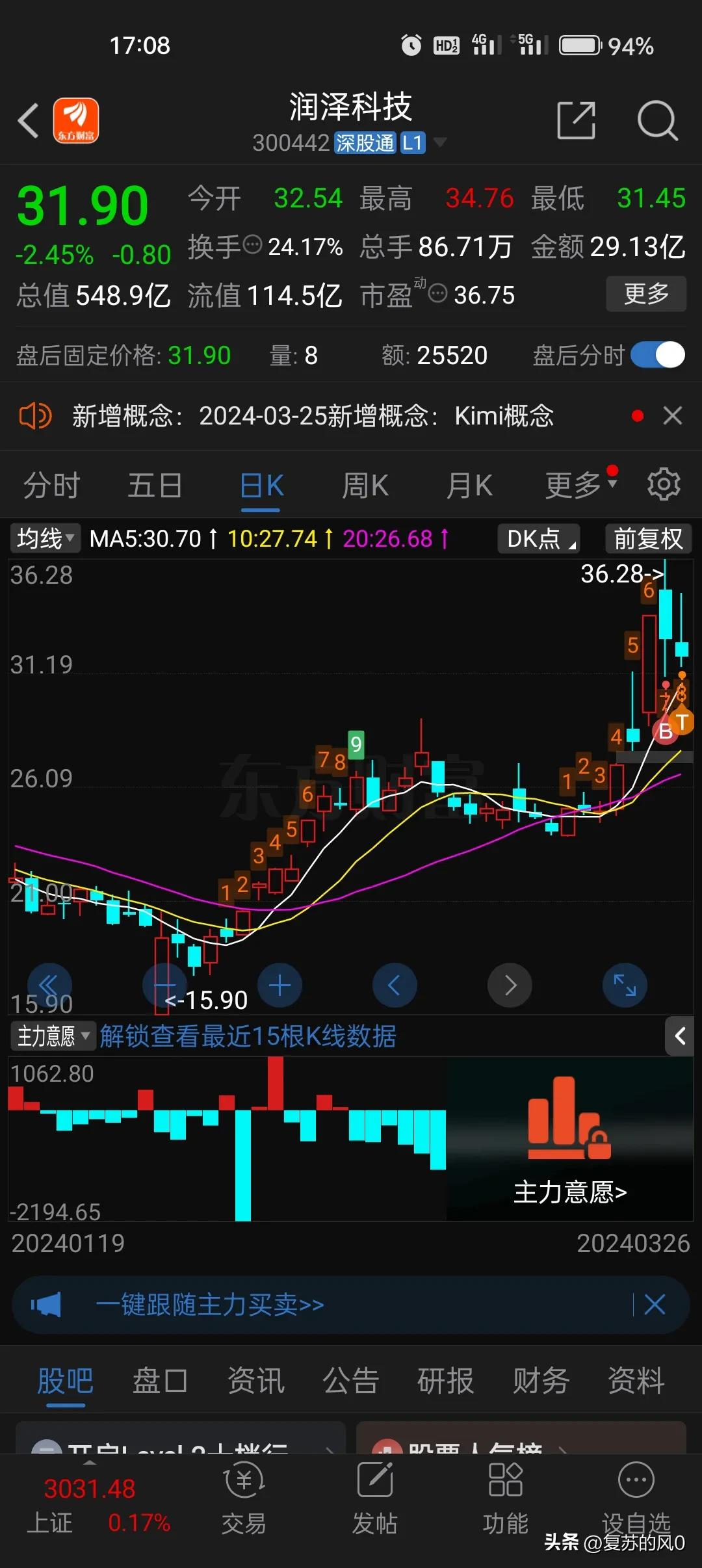This screenshot has width=702, height=1568.
Task: Switch to the 周K tab
Action: (365, 485)
